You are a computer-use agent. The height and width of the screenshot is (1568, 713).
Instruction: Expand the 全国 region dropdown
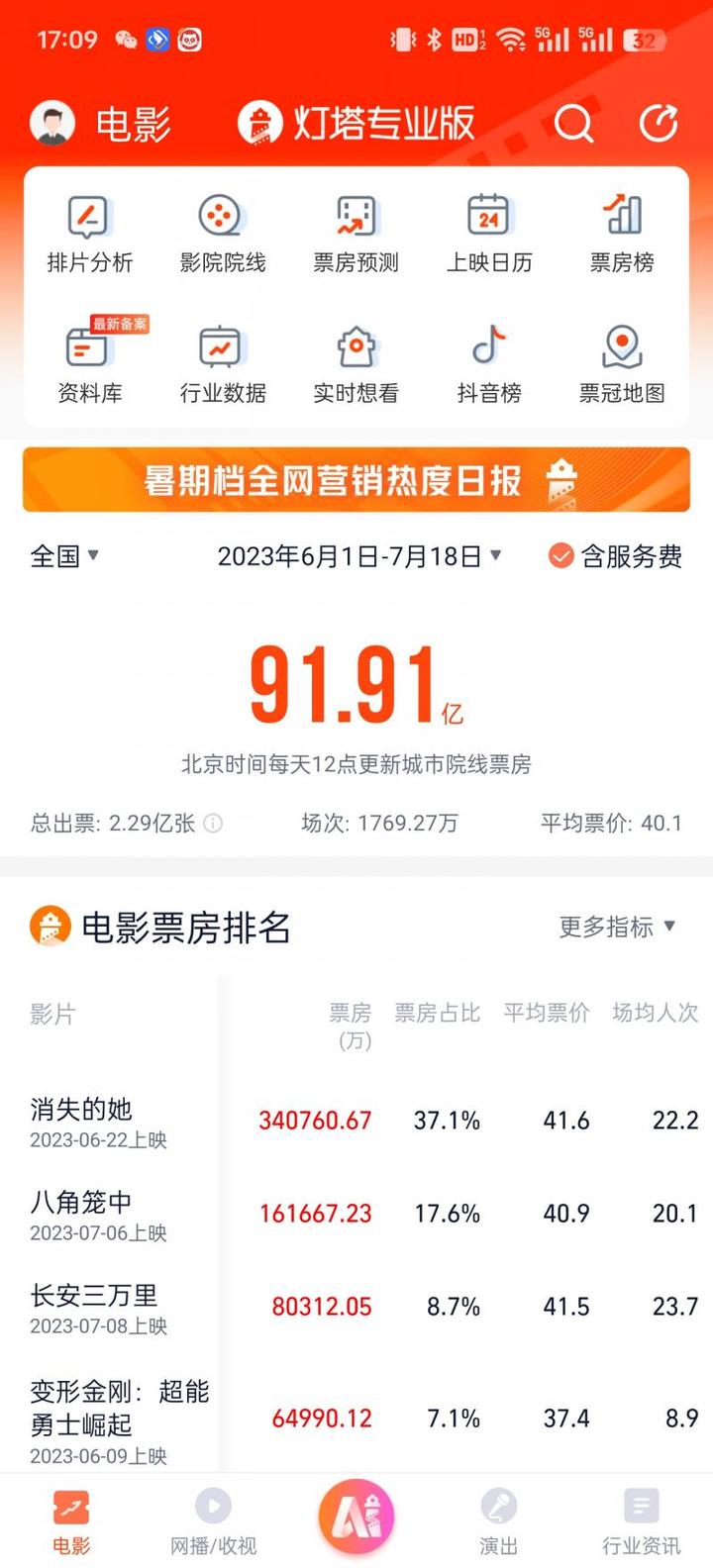[64, 556]
